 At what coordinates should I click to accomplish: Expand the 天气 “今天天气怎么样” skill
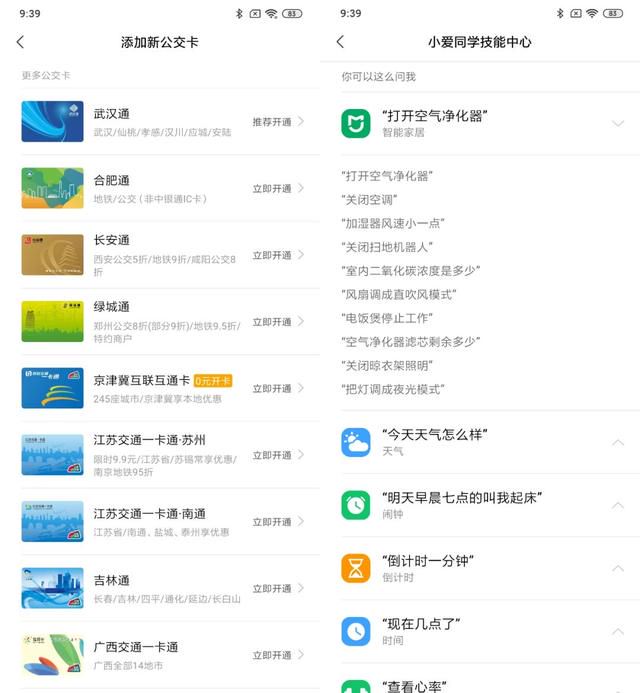pos(617,442)
